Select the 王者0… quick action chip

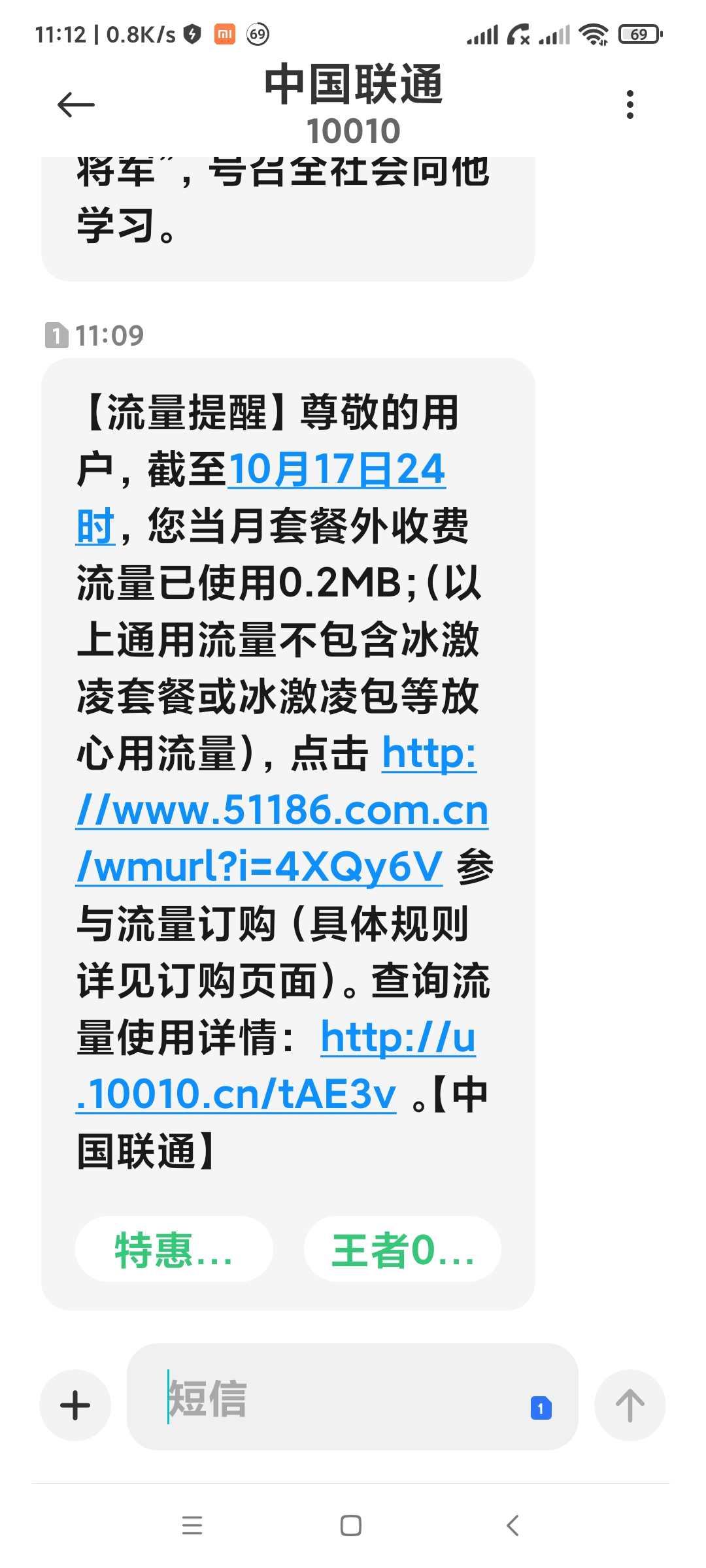click(x=403, y=1249)
